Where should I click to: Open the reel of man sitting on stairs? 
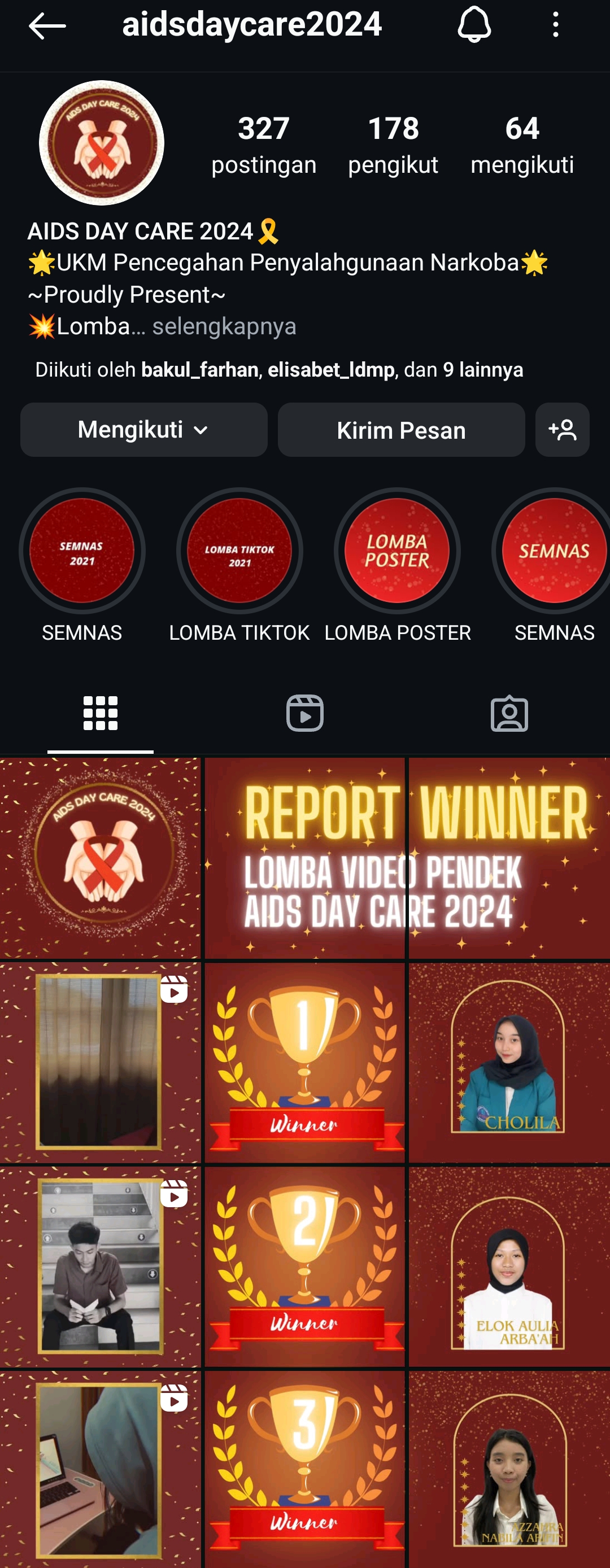coord(101,1266)
